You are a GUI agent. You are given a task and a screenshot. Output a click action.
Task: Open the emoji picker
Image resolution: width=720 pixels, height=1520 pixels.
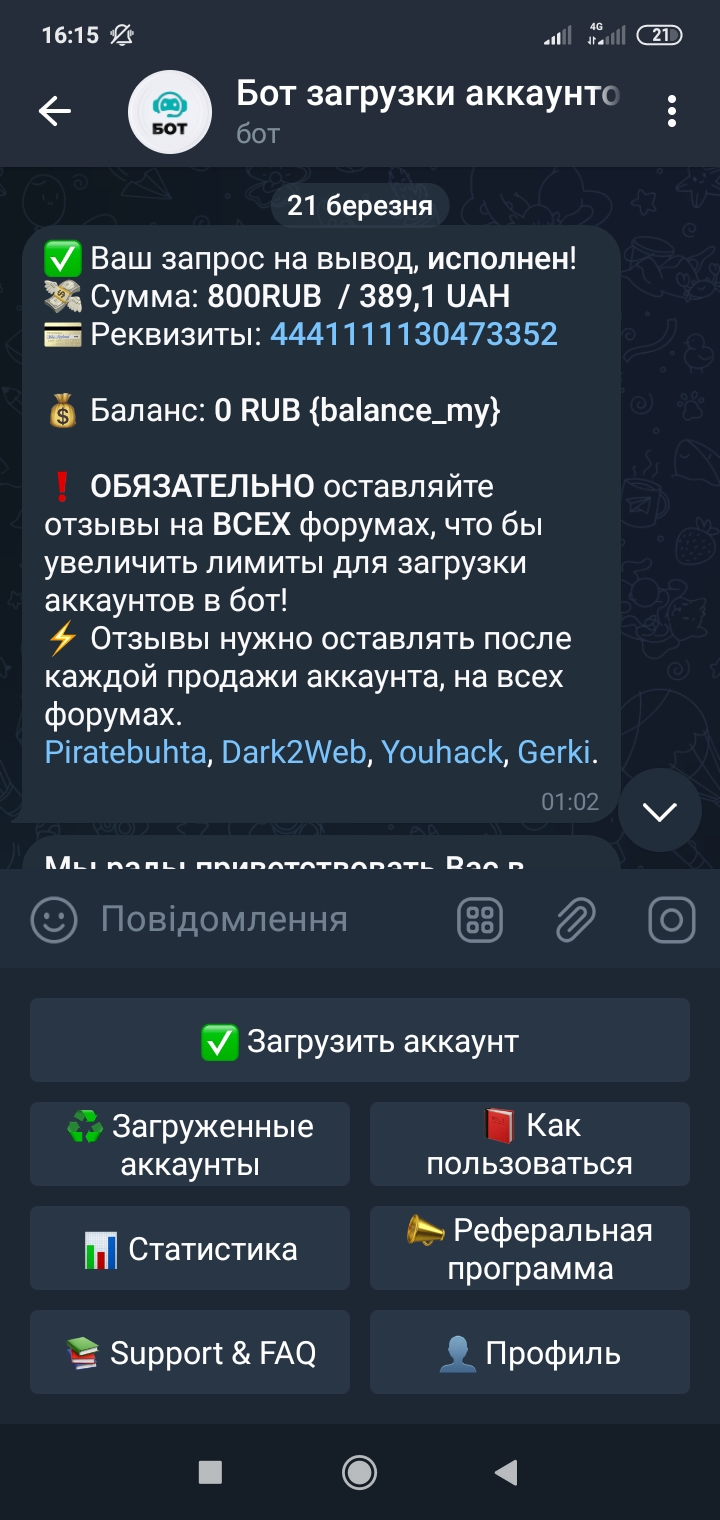pos(54,919)
